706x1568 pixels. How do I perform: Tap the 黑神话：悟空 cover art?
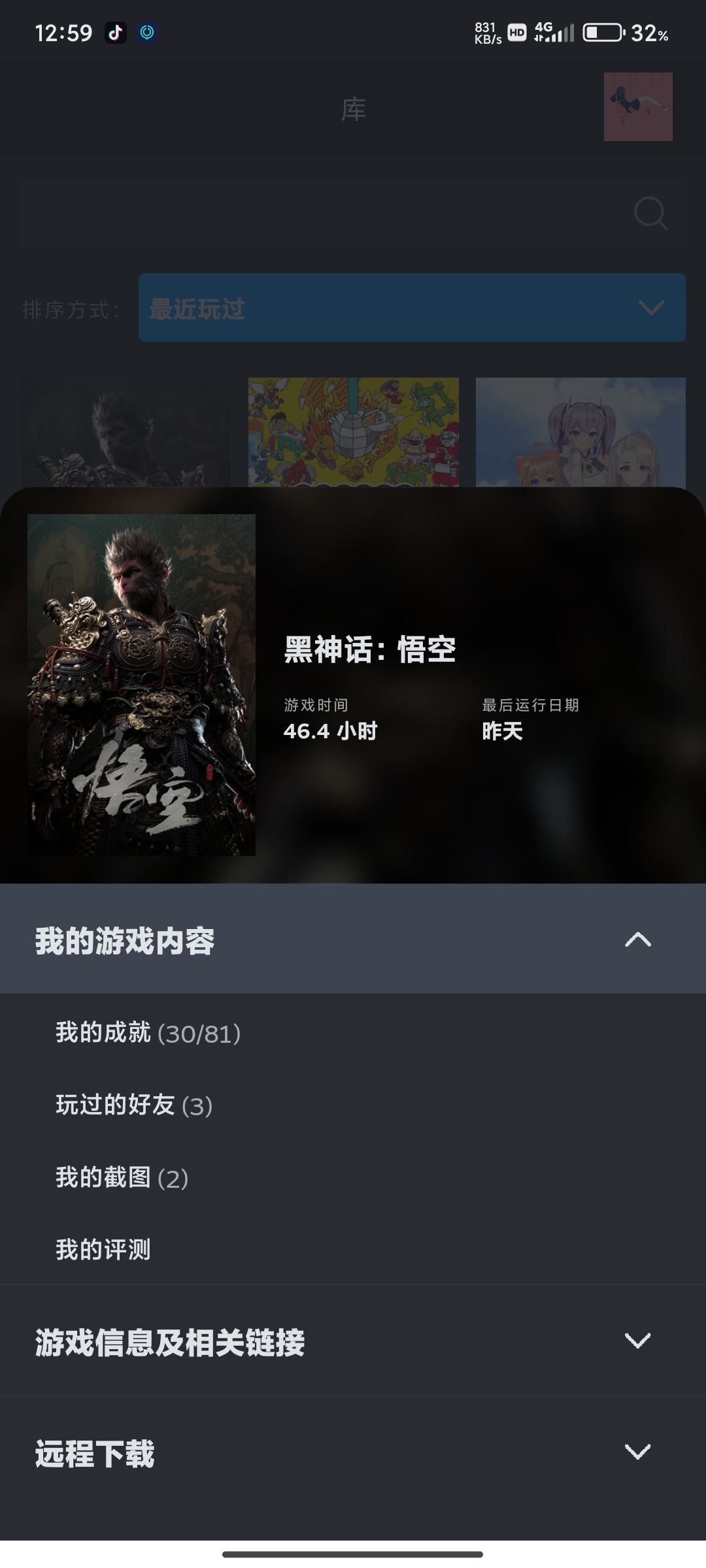141,685
